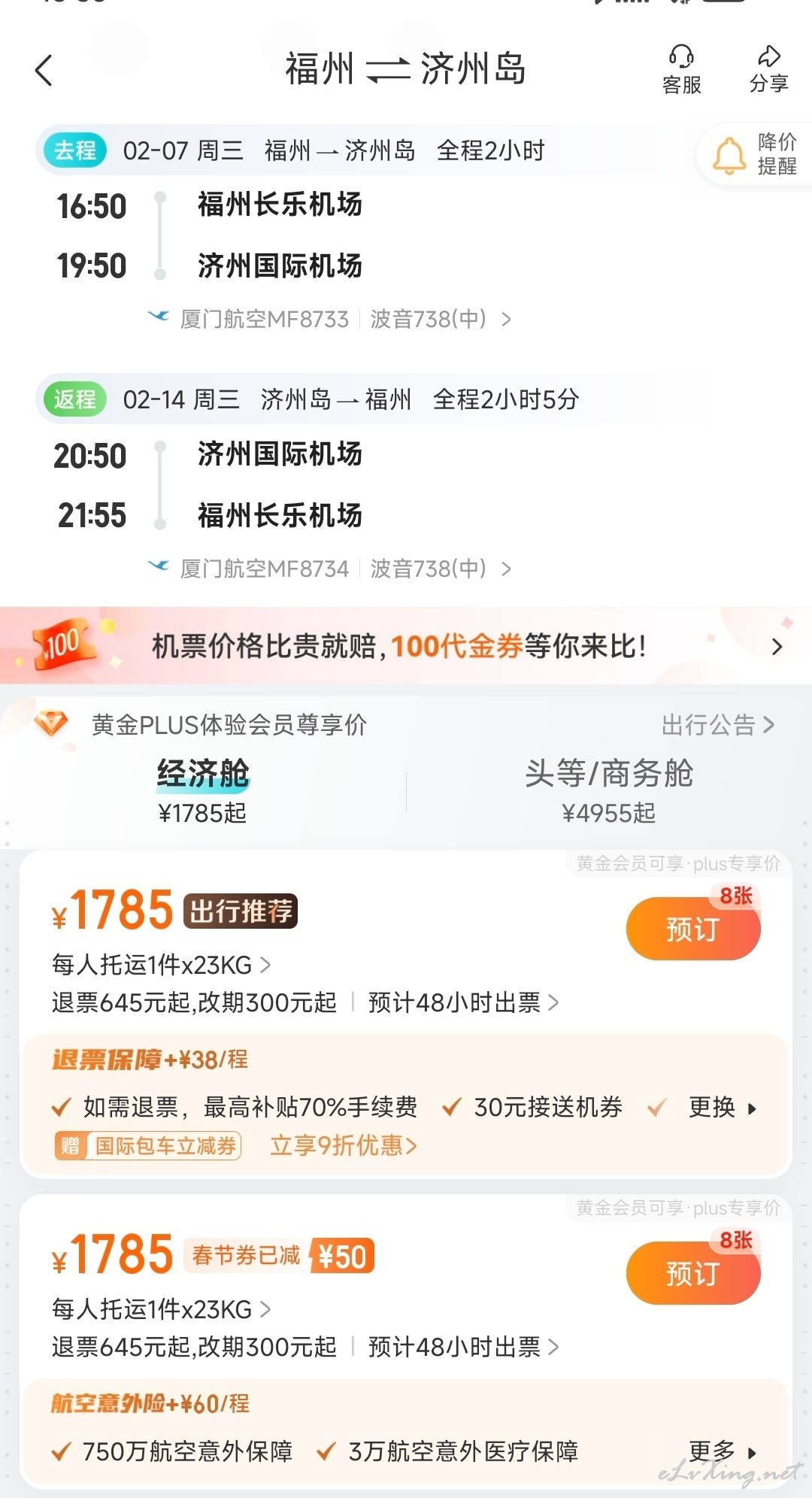
Task: Go back using the top-left arrow
Action: click(x=44, y=71)
